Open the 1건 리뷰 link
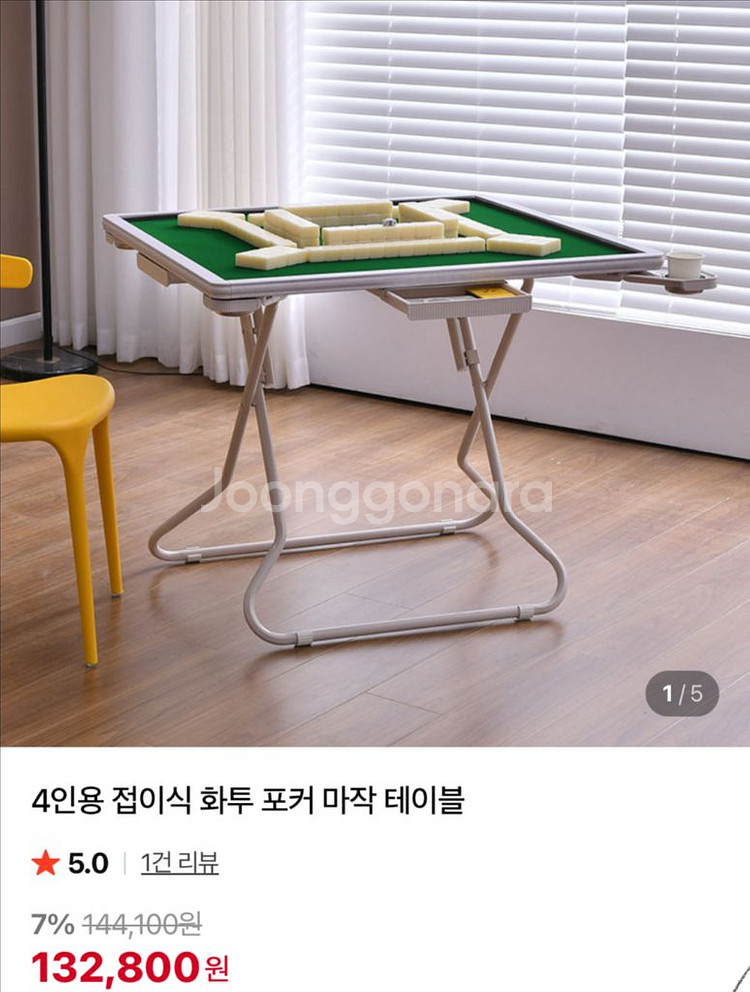750x992 pixels. click(x=180, y=863)
